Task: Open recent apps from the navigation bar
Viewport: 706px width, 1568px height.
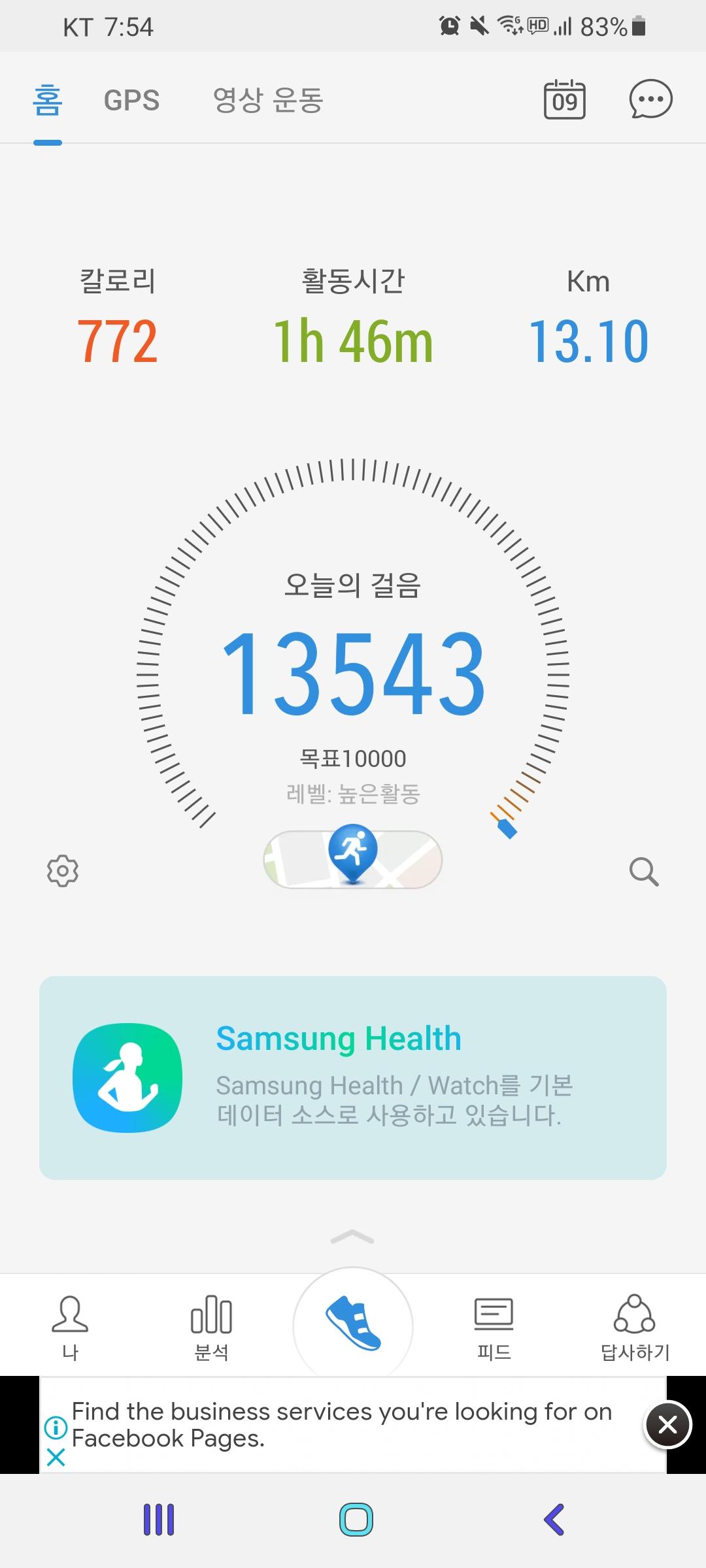Action: 159,1520
